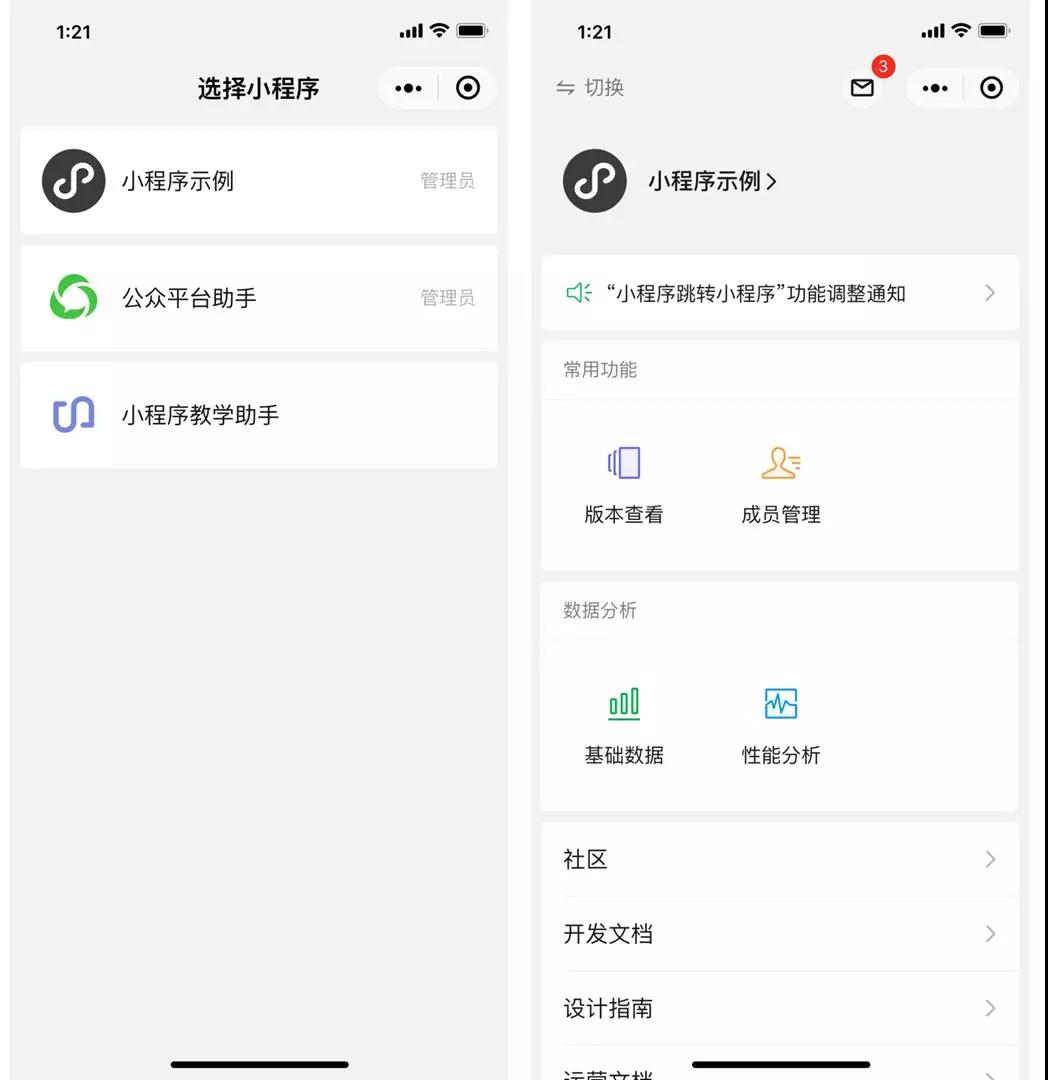This screenshot has height=1080, width=1048.
Task: Tap the 管理员 label next to 公众平台助手
Action: 447,297
